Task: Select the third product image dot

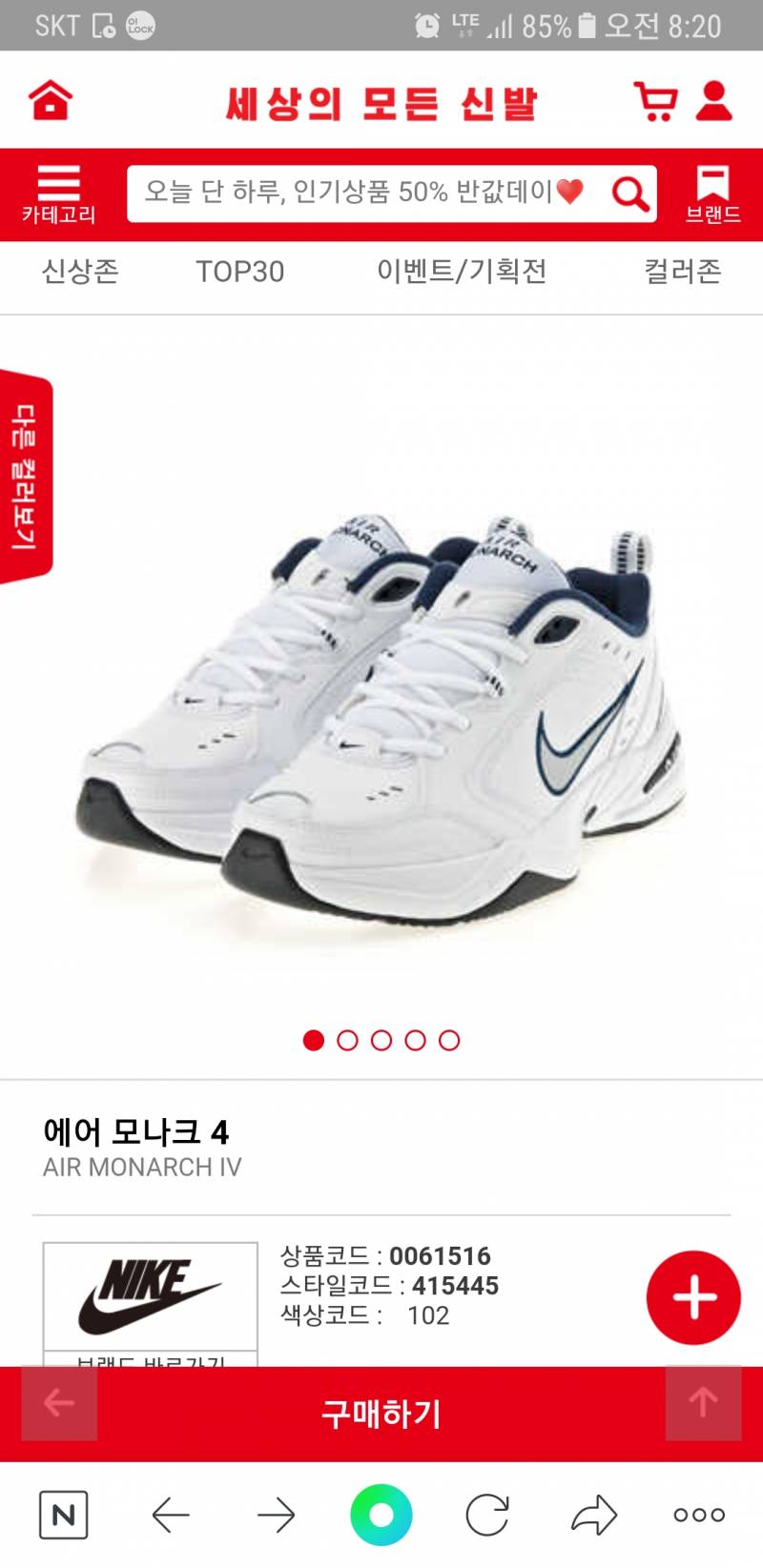Action: point(381,1040)
